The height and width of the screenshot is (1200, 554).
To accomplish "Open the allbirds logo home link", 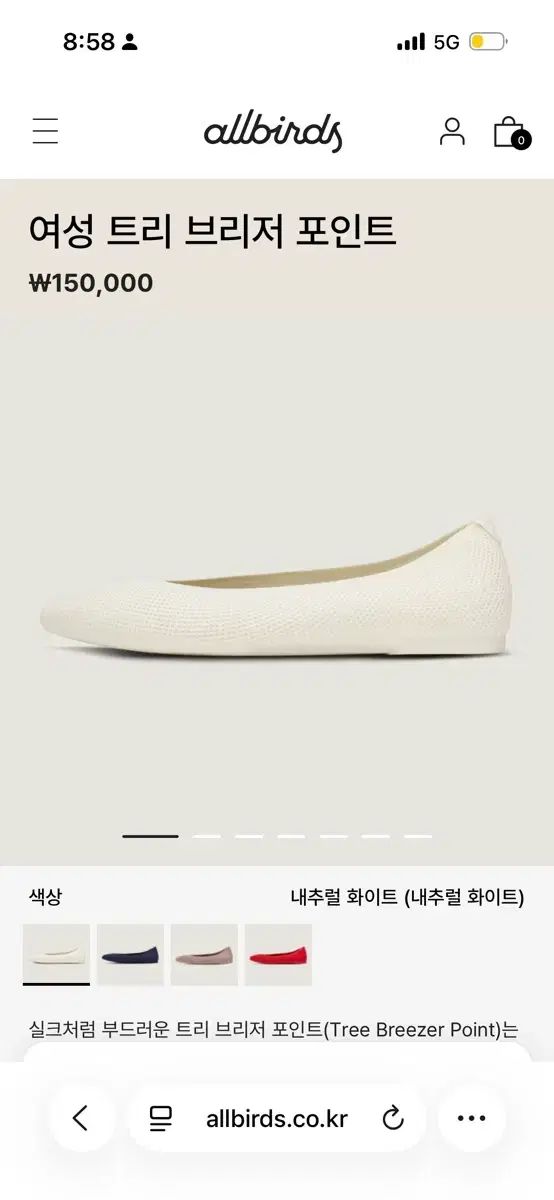I will click(x=273, y=132).
